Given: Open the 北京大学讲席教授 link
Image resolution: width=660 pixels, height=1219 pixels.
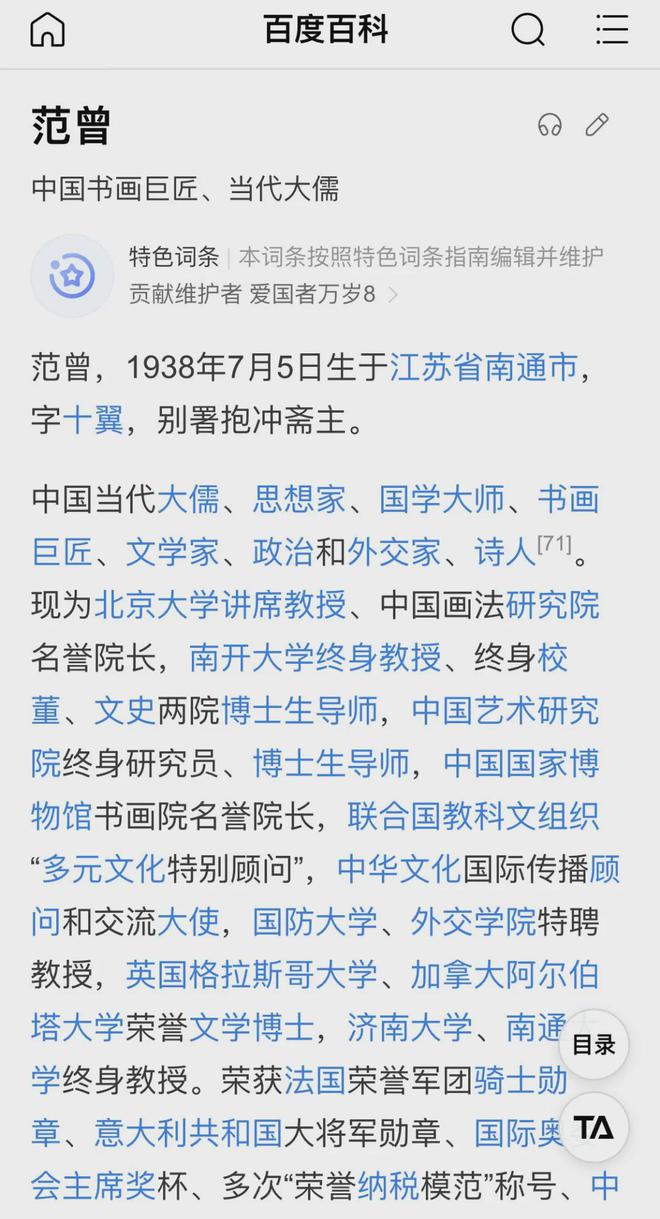Looking at the screenshot, I should [x=220, y=604].
